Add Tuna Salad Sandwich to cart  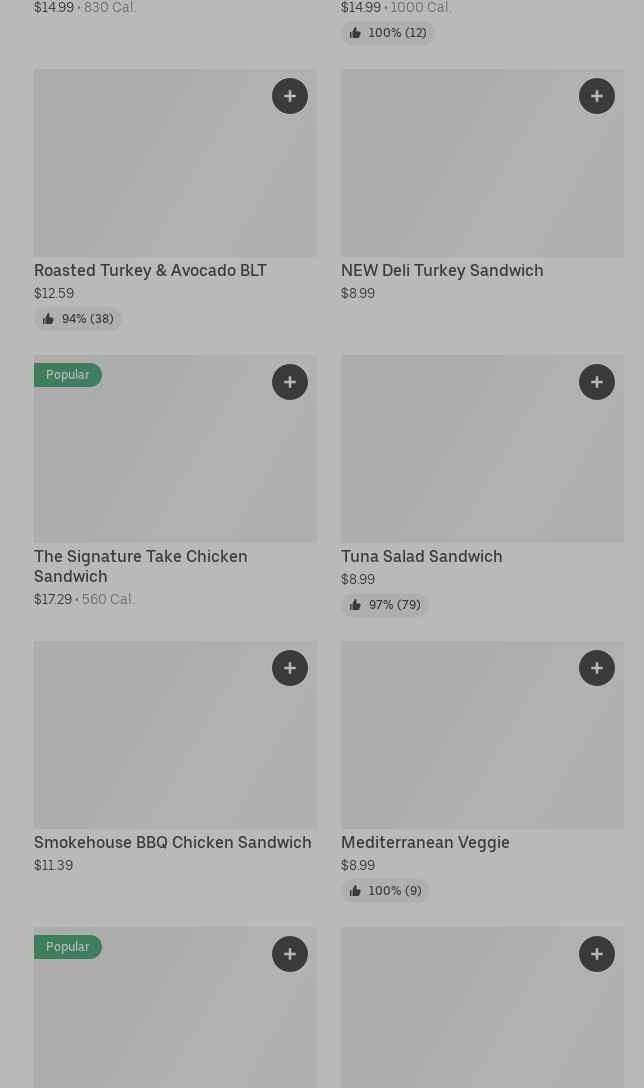pos(597,382)
